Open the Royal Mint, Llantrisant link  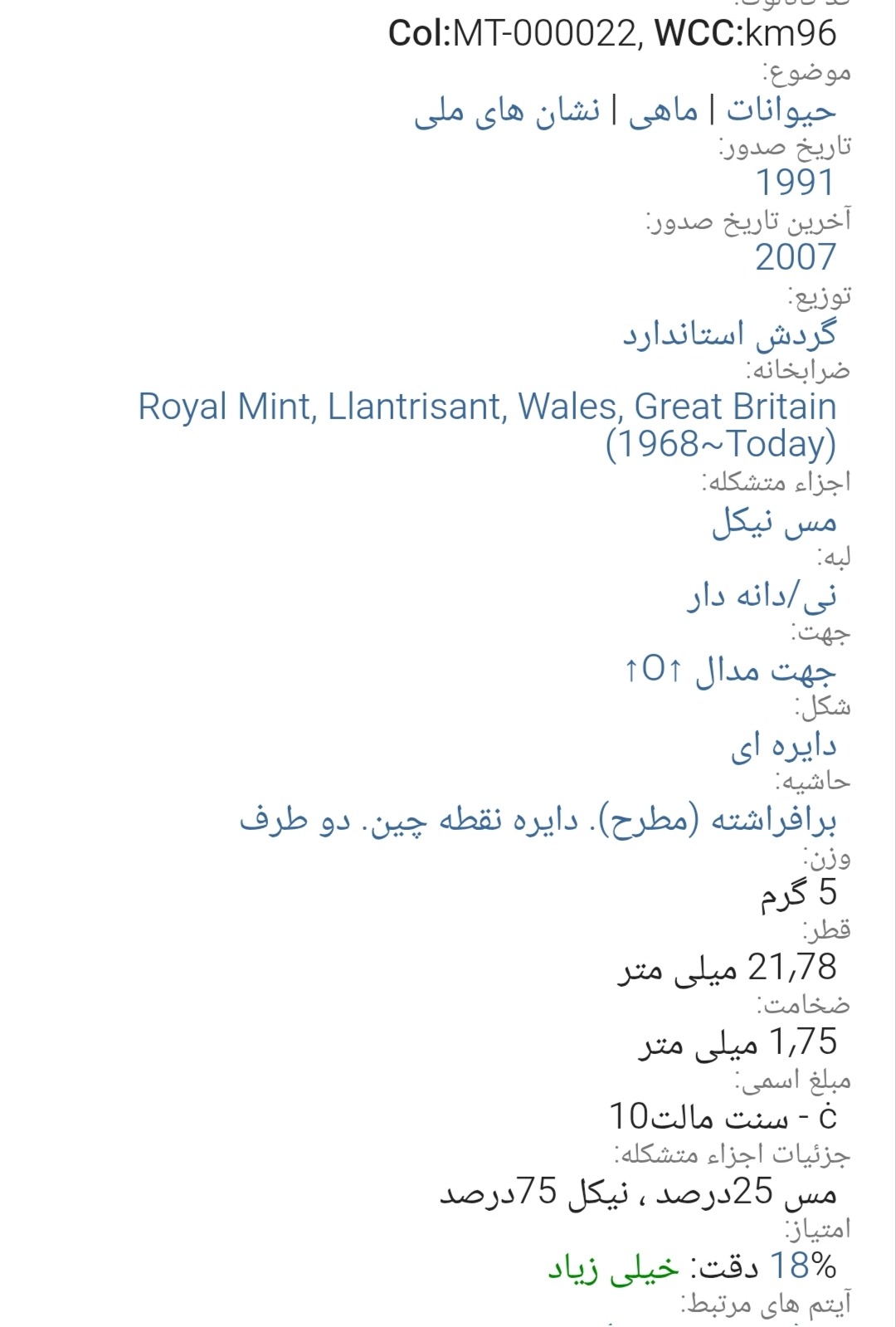click(487, 425)
